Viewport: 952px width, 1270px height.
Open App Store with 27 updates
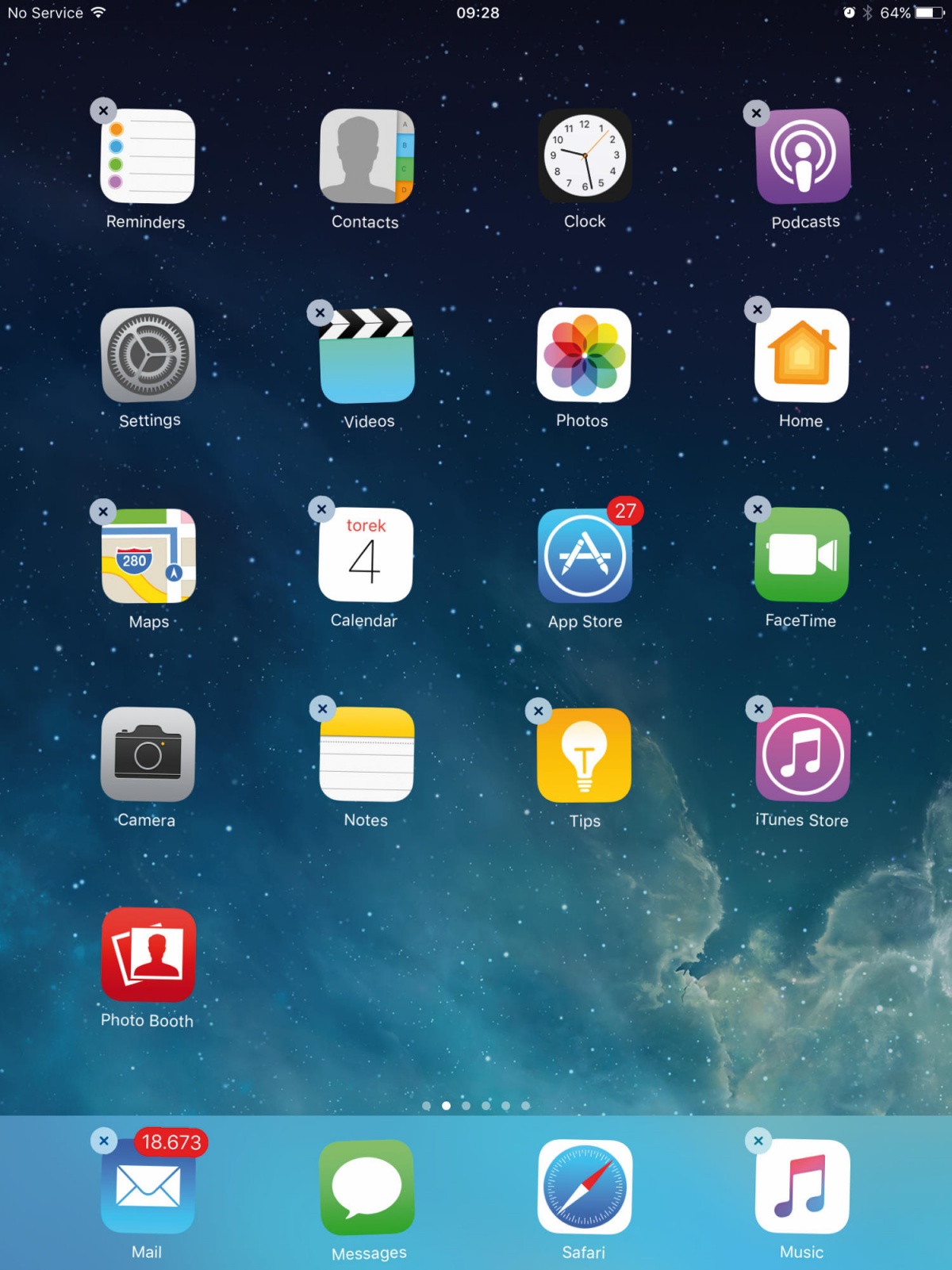(x=585, y=555)
